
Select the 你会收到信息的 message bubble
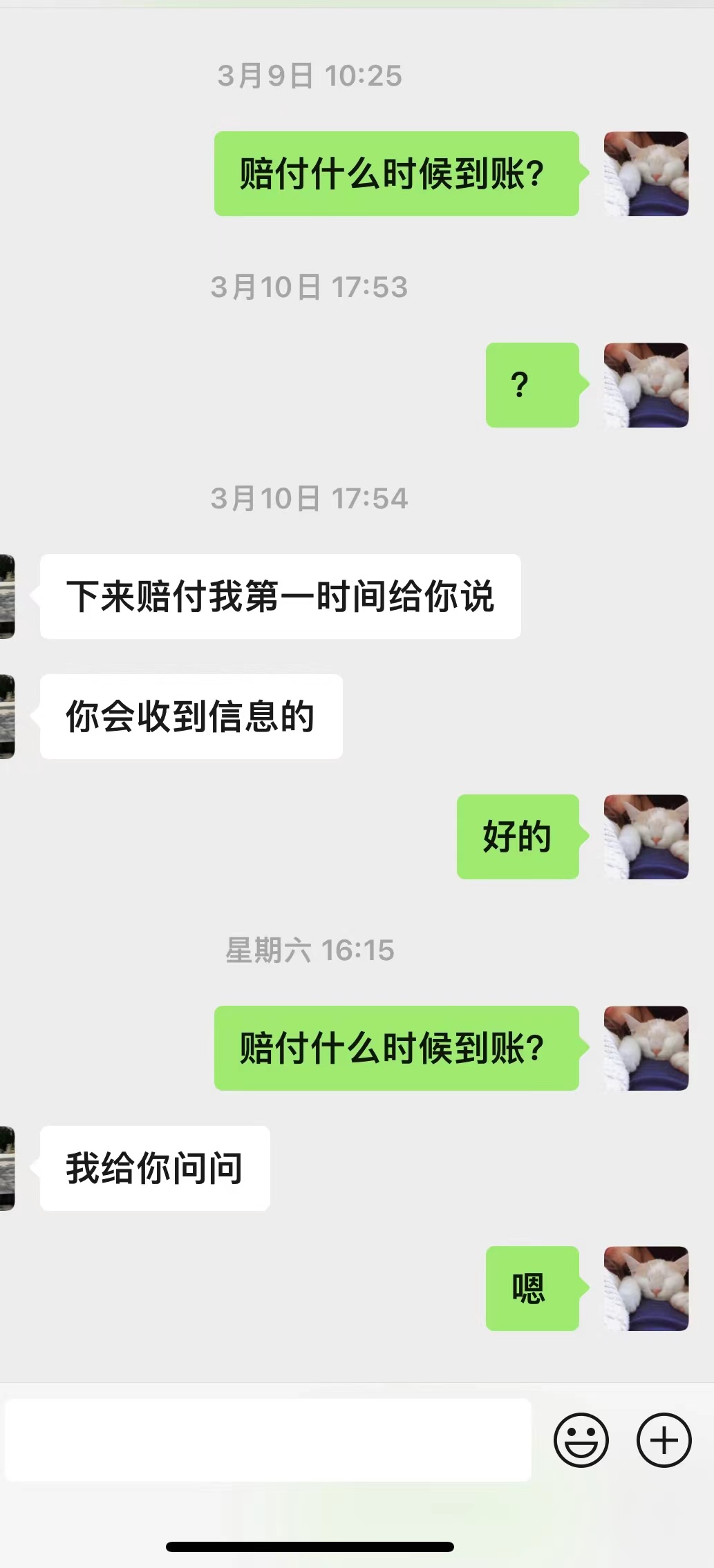[x=190, y=717]
